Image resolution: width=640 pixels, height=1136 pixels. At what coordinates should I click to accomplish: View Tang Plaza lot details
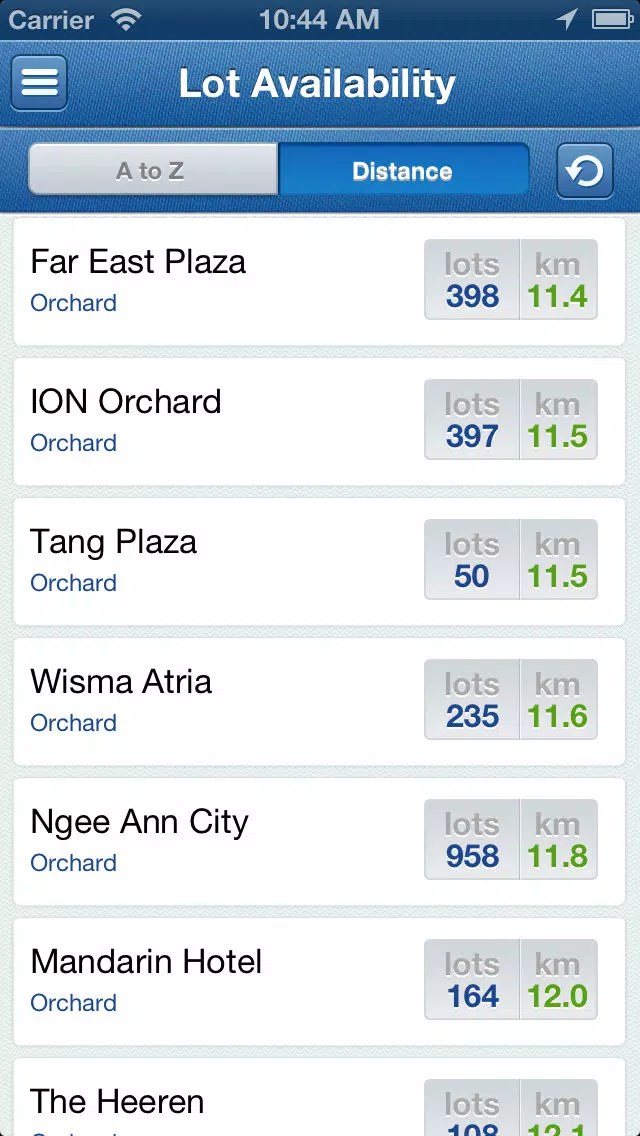pos(320,561)
